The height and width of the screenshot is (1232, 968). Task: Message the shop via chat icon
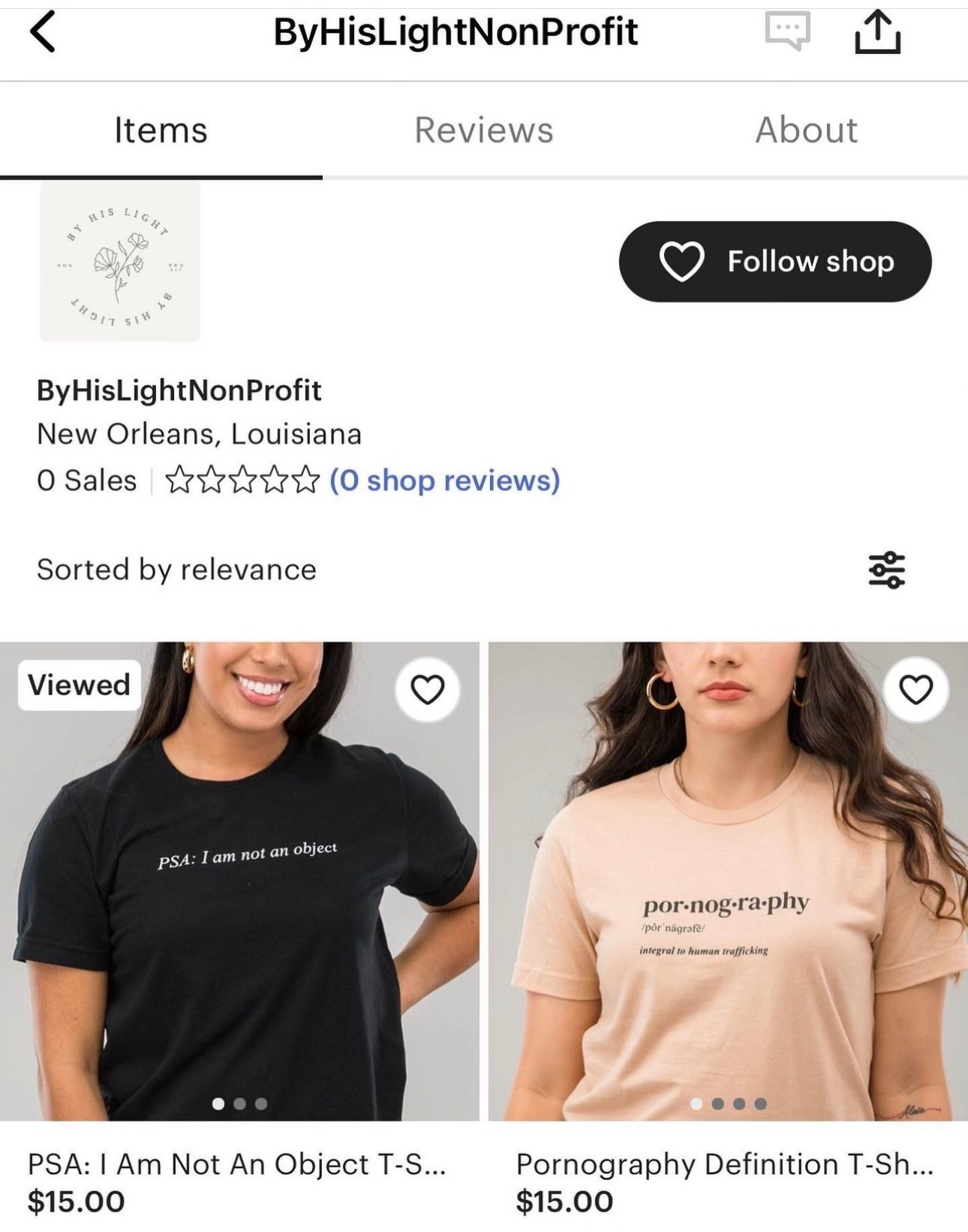point(787,32)
